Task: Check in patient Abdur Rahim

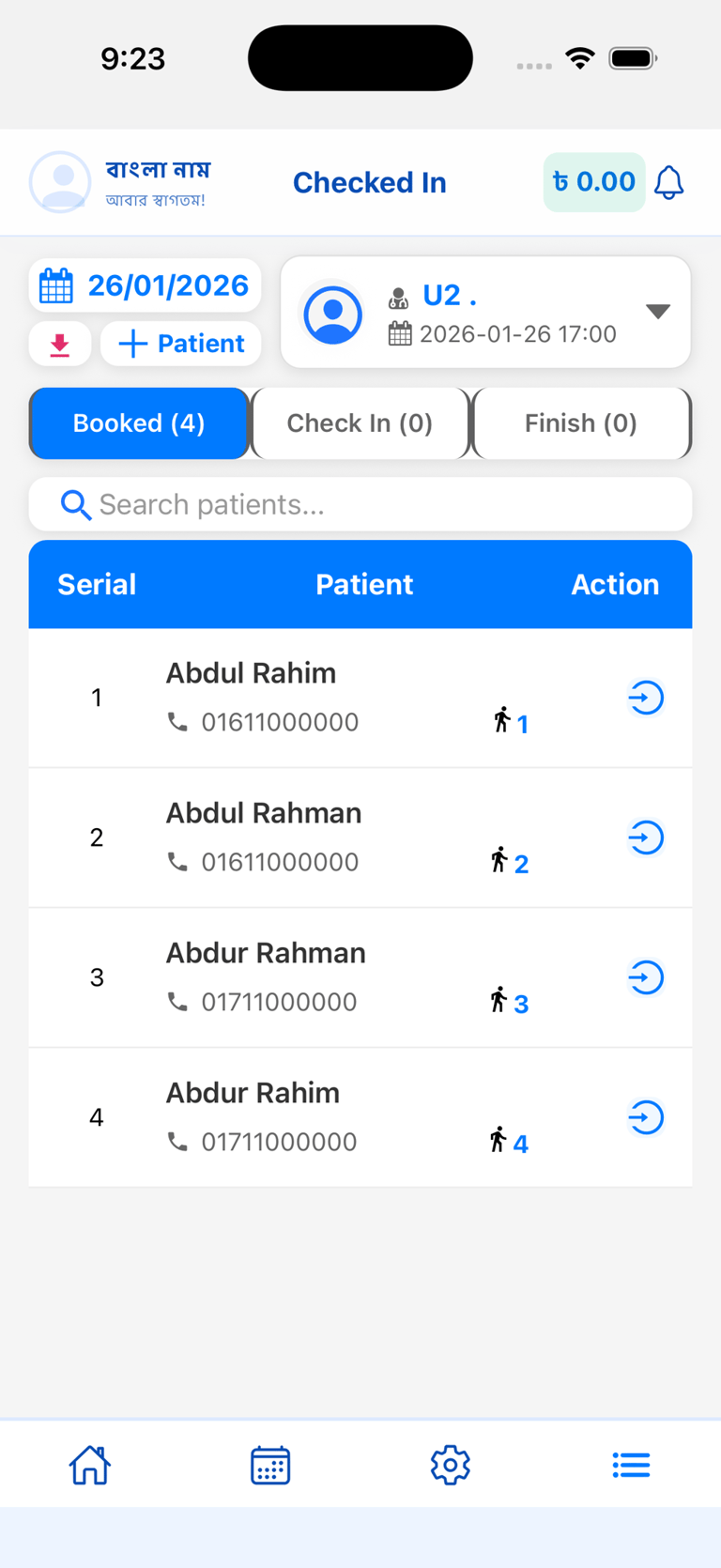Action: pos(646,1117)
